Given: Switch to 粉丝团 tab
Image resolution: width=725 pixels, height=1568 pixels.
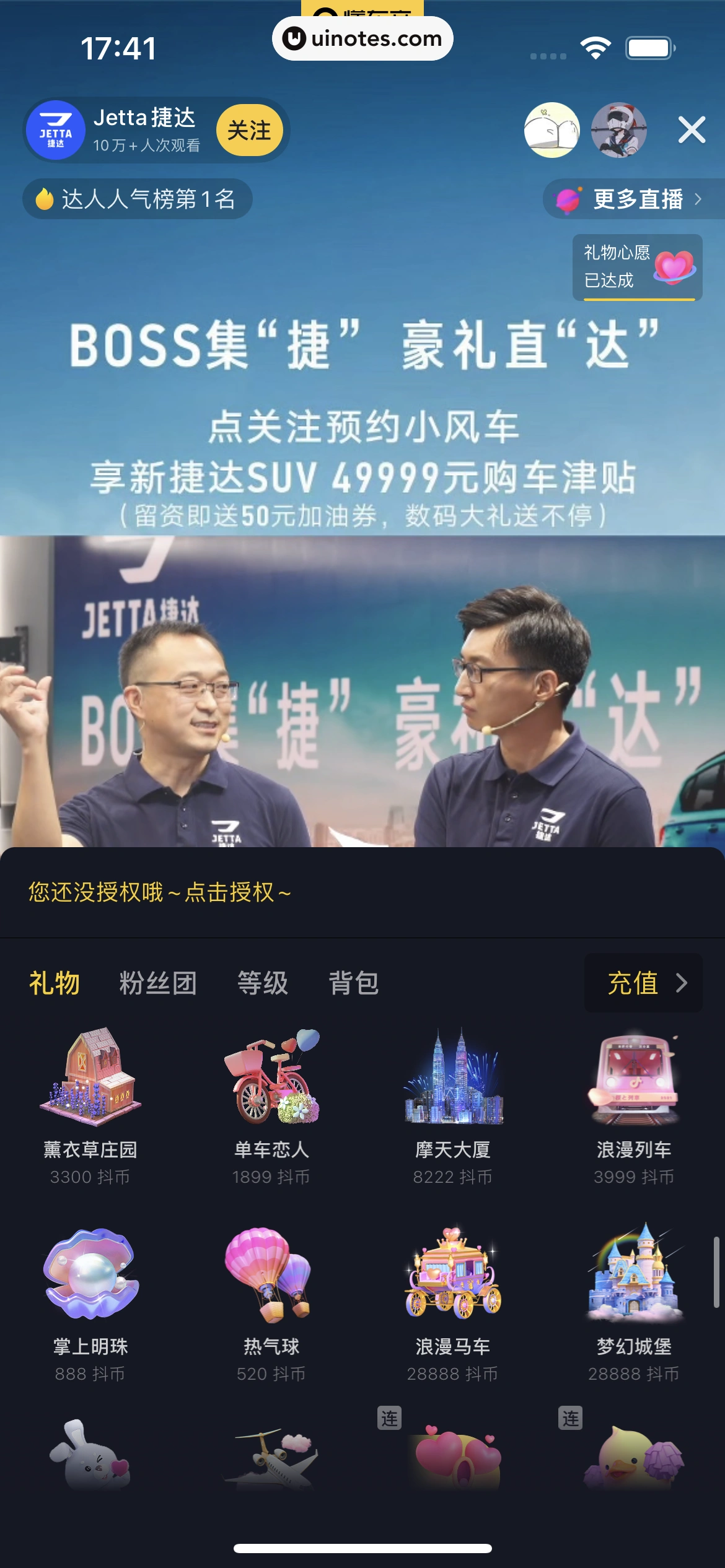Looking at the screenshot, I should (x=158, y=983).
